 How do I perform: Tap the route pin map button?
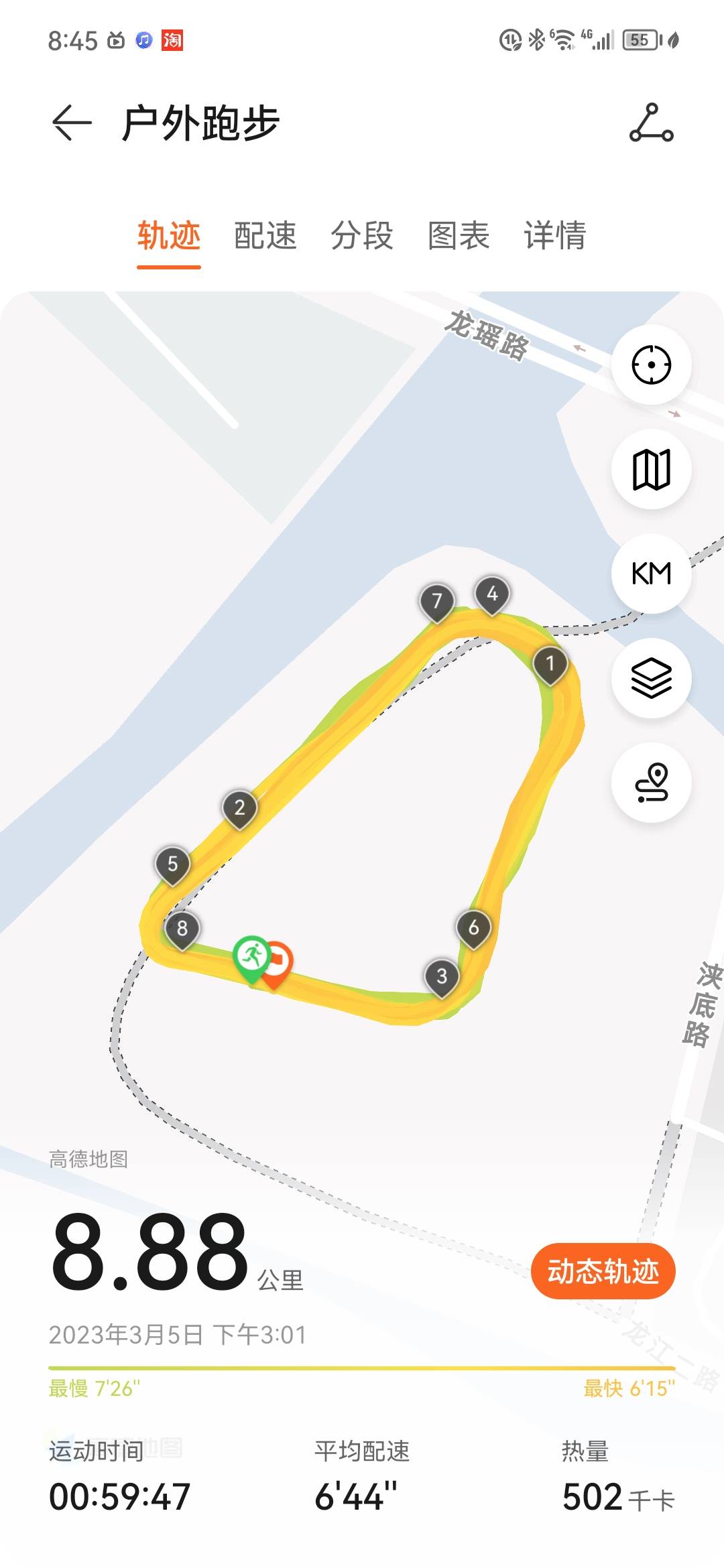(x=651, y=783)
